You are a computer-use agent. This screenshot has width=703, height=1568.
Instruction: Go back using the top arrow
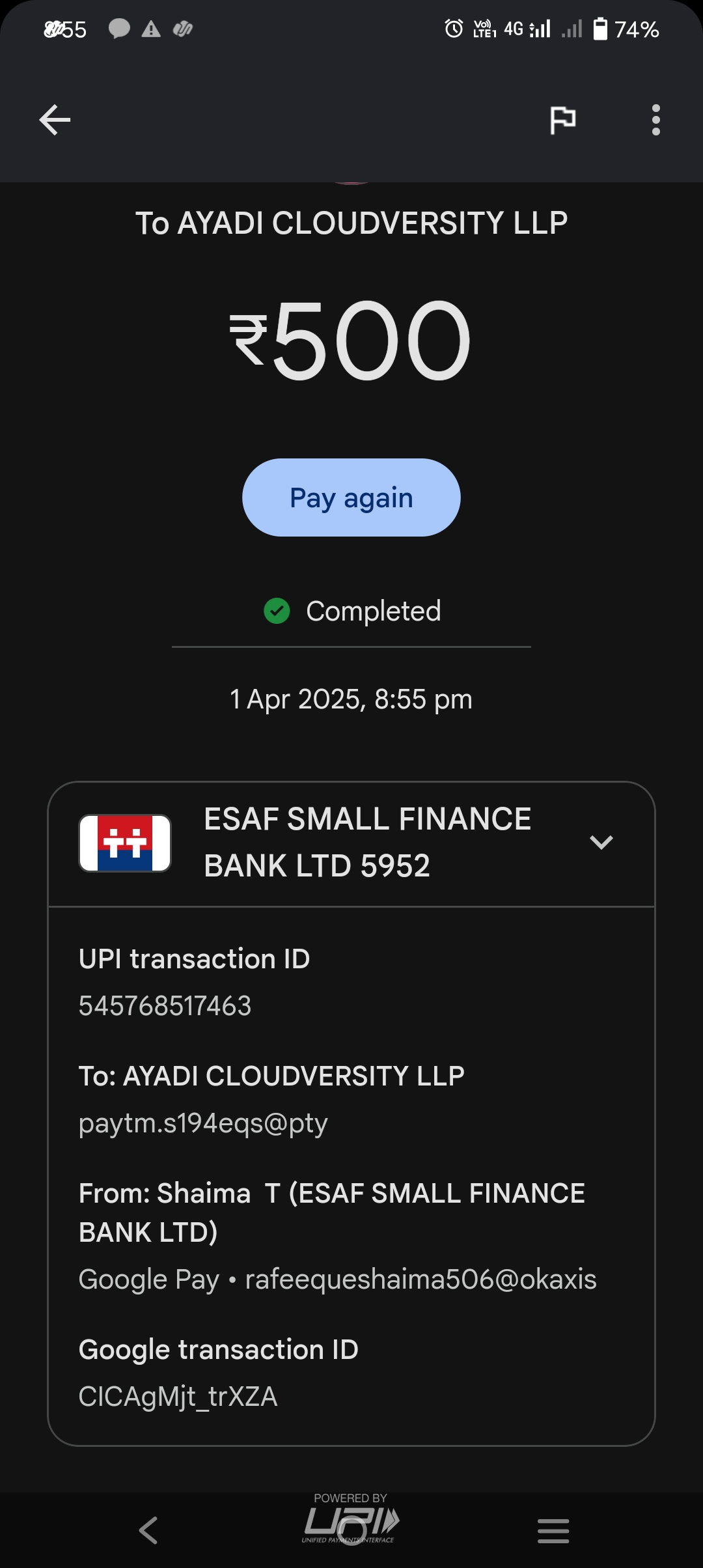click(x=55, y=120)
